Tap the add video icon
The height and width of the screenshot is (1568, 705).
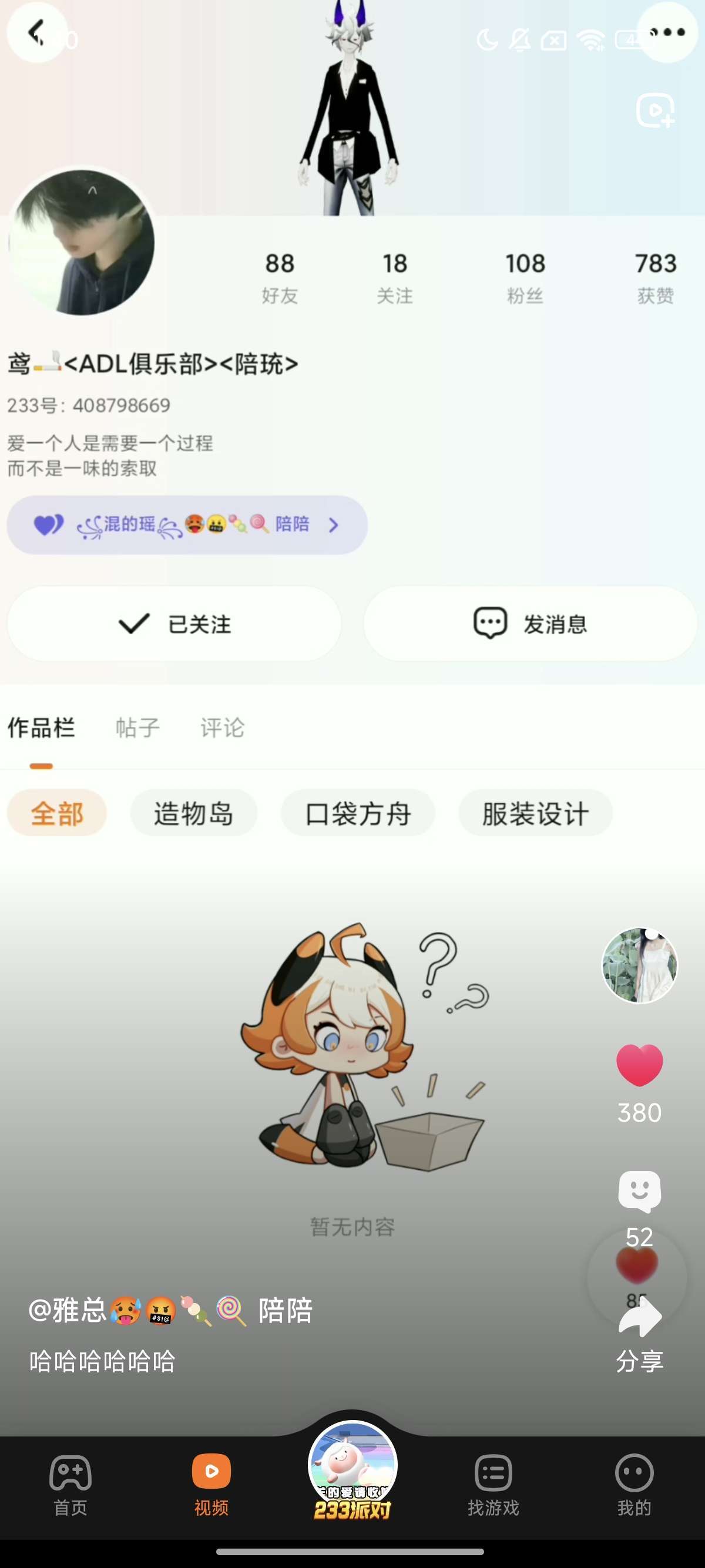(655, 111)
